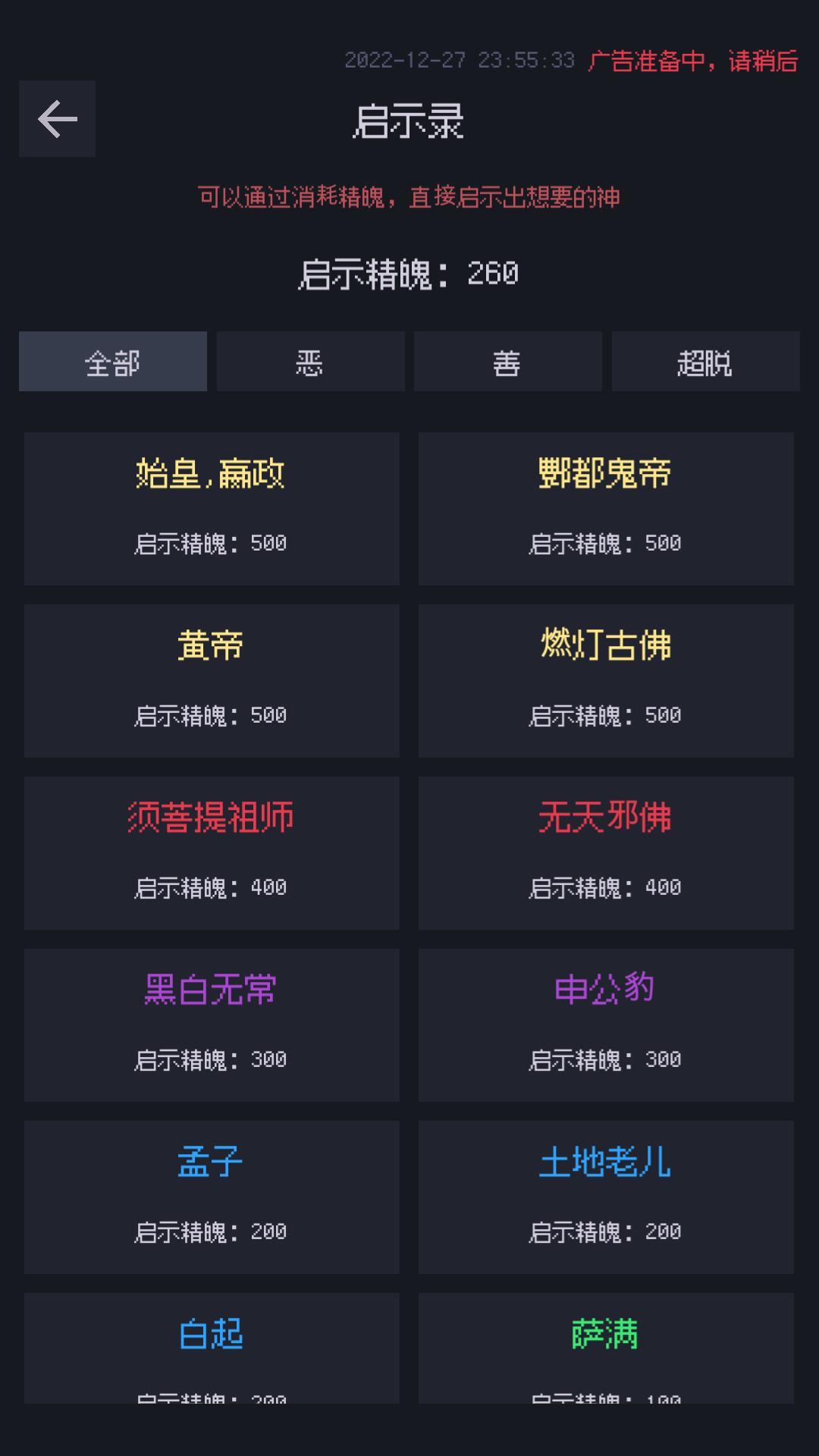Select the 始皇.嬴政 card
This screenshot has width=819, height=1456.
pos(212,508)
